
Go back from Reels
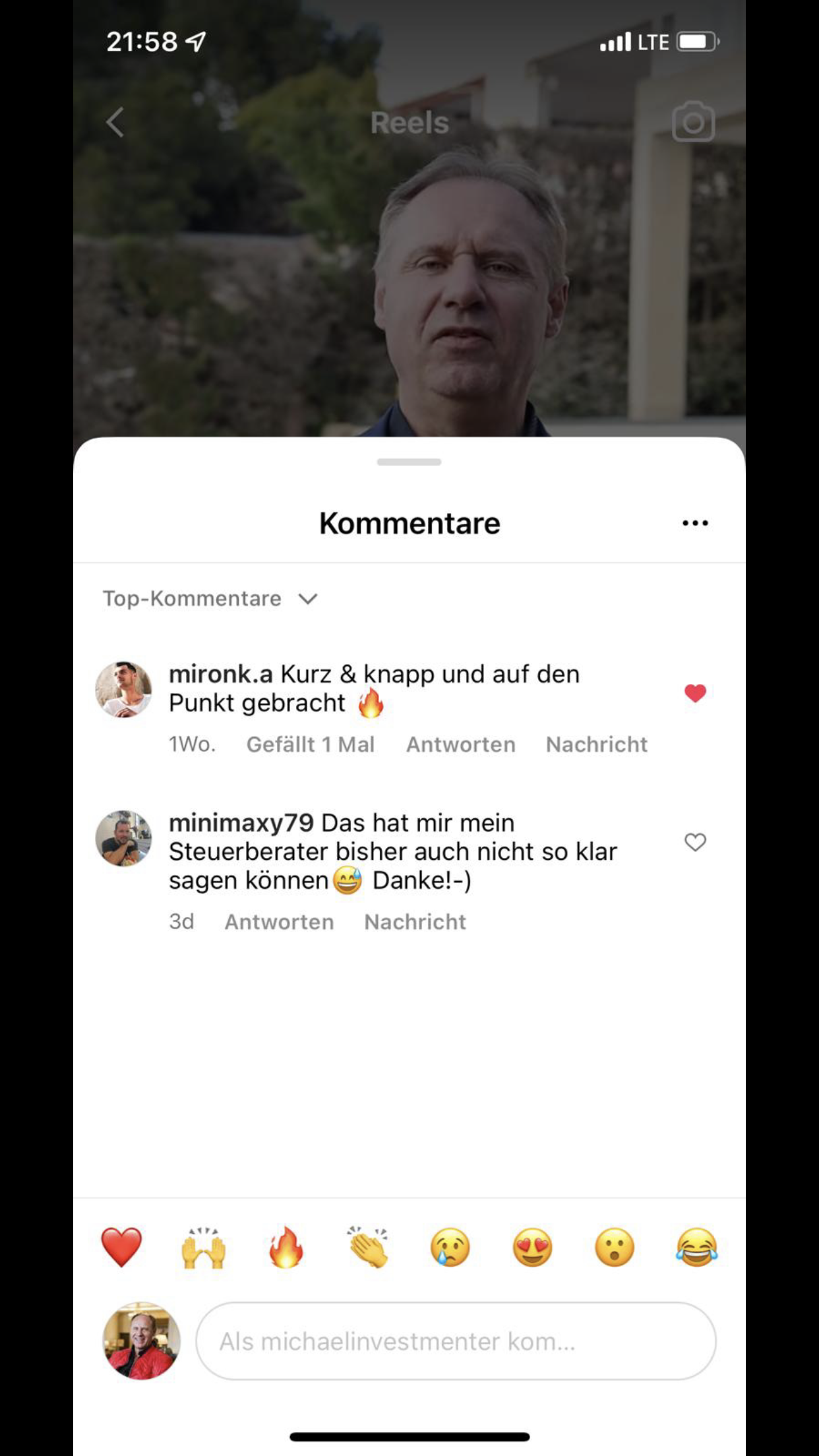115,123
